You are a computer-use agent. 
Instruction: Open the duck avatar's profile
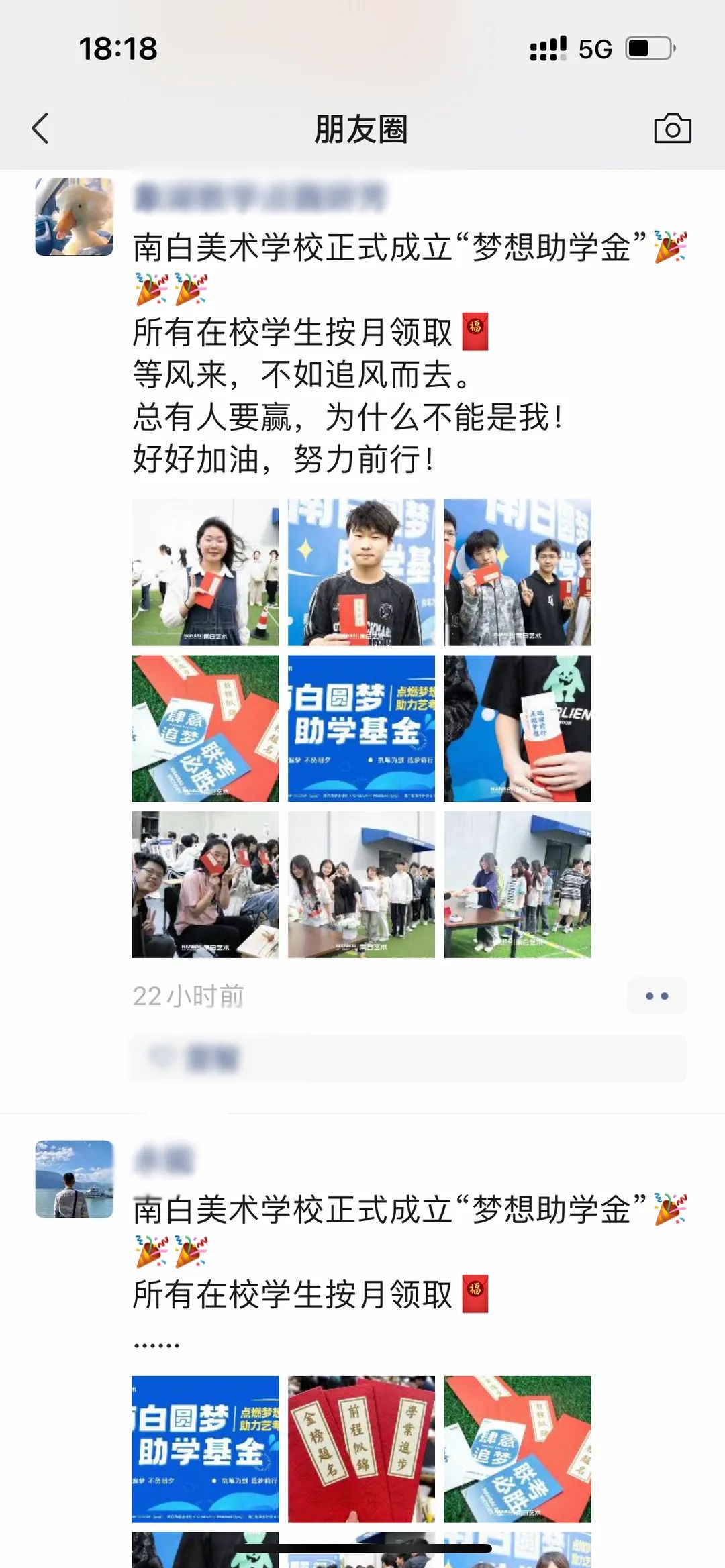click(74, 217)
